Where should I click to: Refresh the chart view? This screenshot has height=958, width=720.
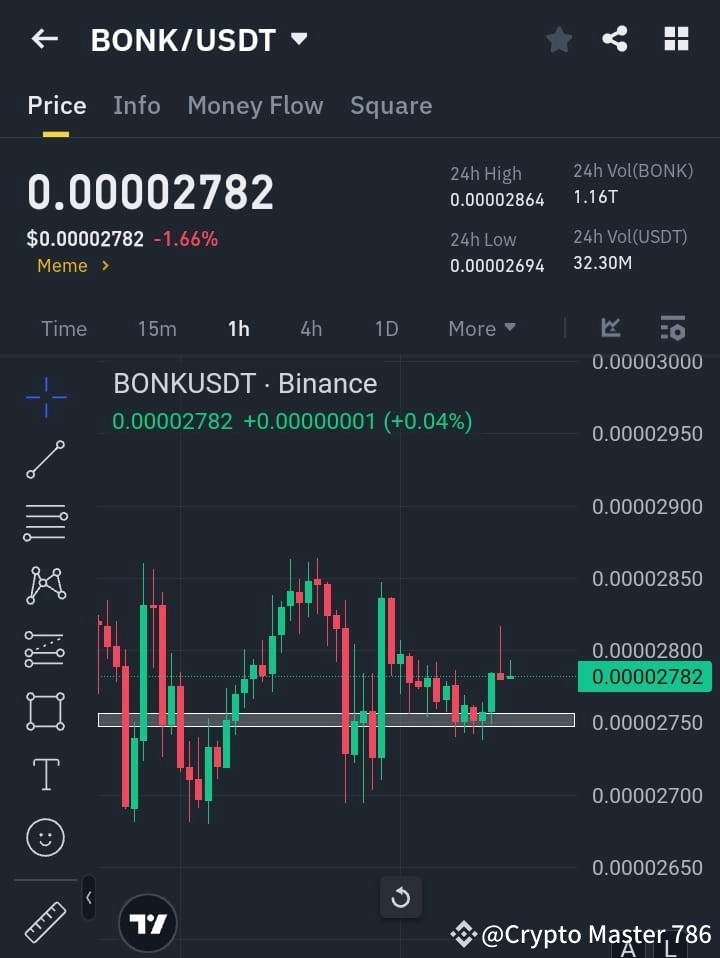coord(400,898)
